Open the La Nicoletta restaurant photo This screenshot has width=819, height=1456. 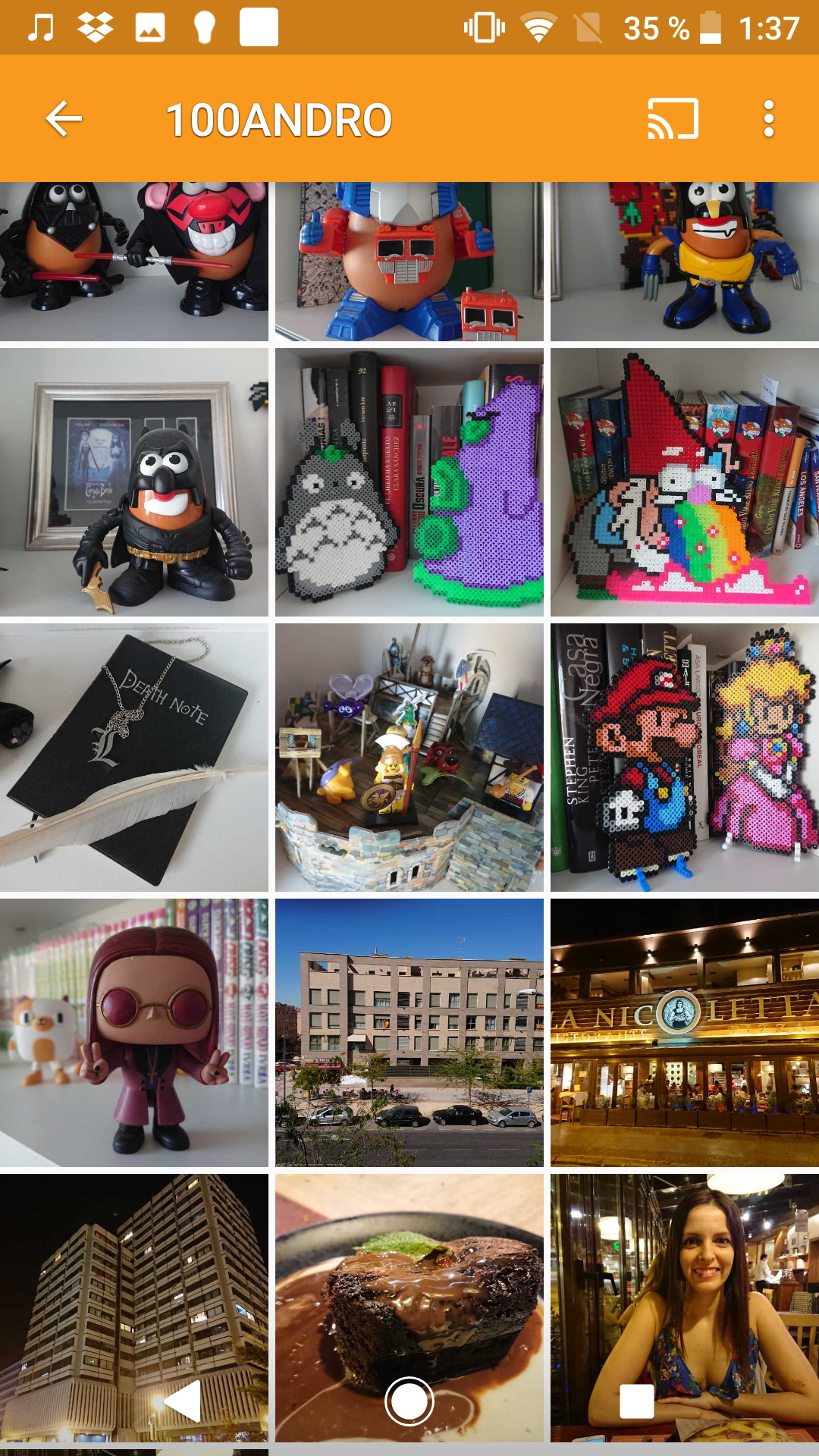point(685,1033)
